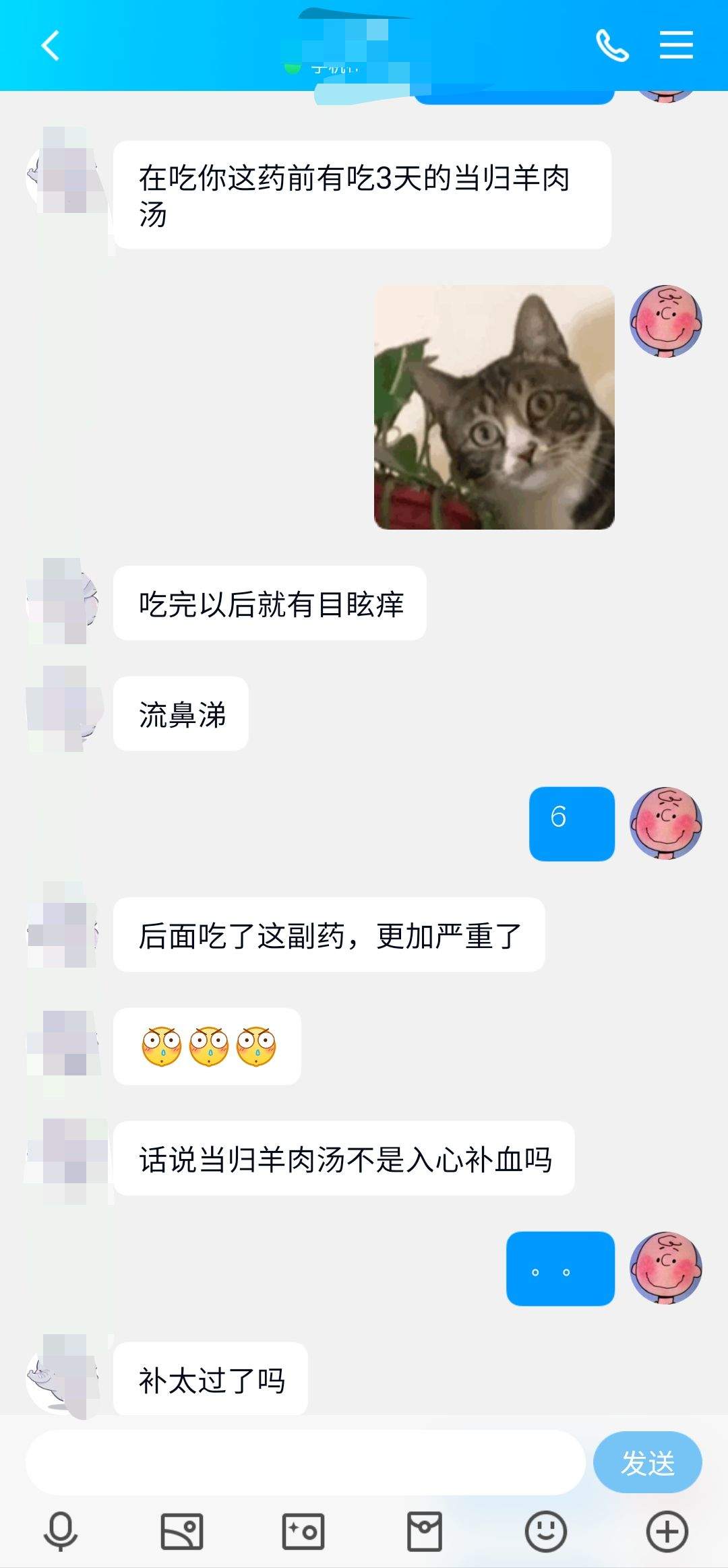This screenshot has width=728, height=1568.
Task: Go back using the top-left arrow
Action: (51, 45)
